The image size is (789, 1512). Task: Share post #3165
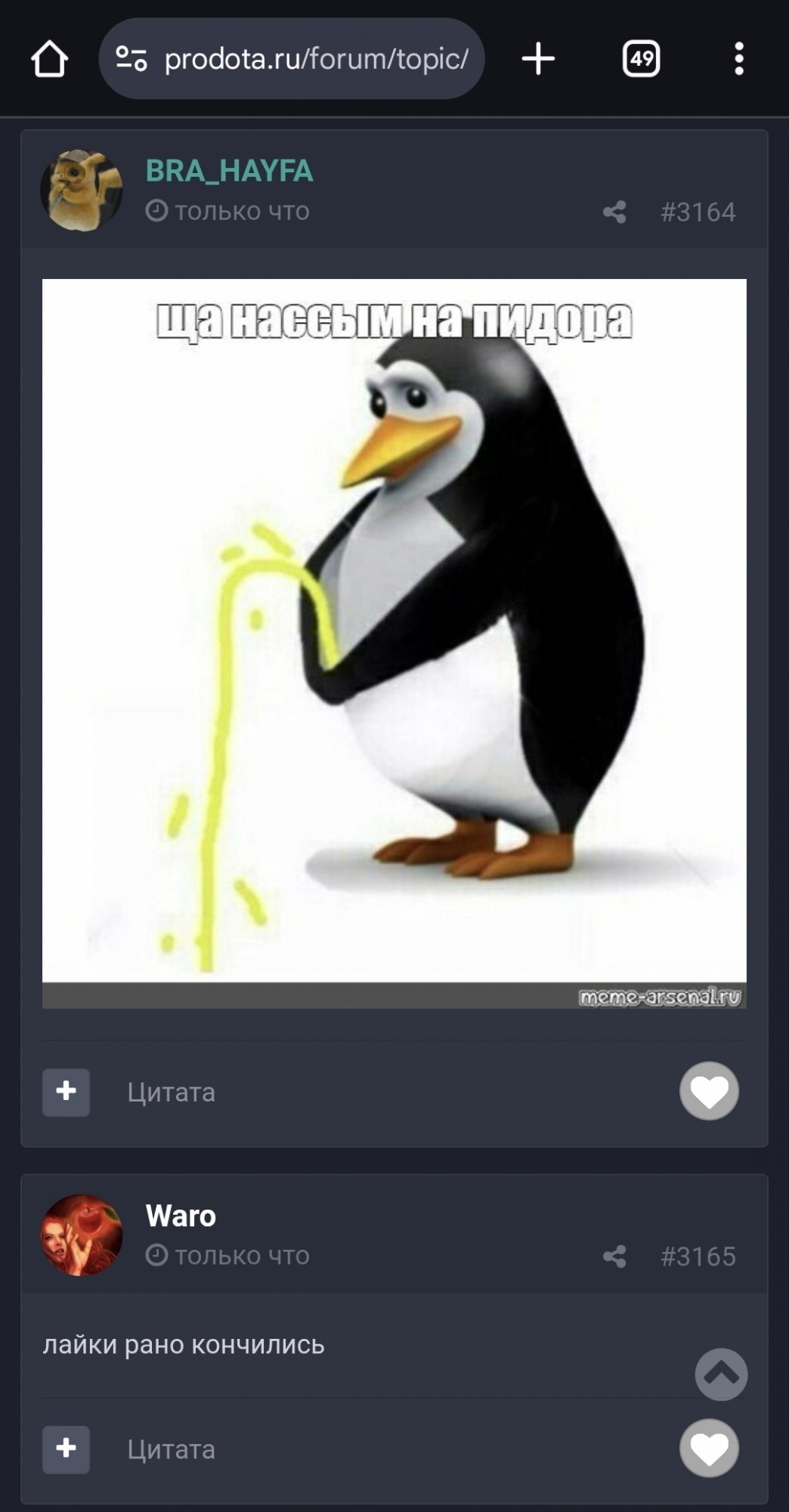(614, 1256)
